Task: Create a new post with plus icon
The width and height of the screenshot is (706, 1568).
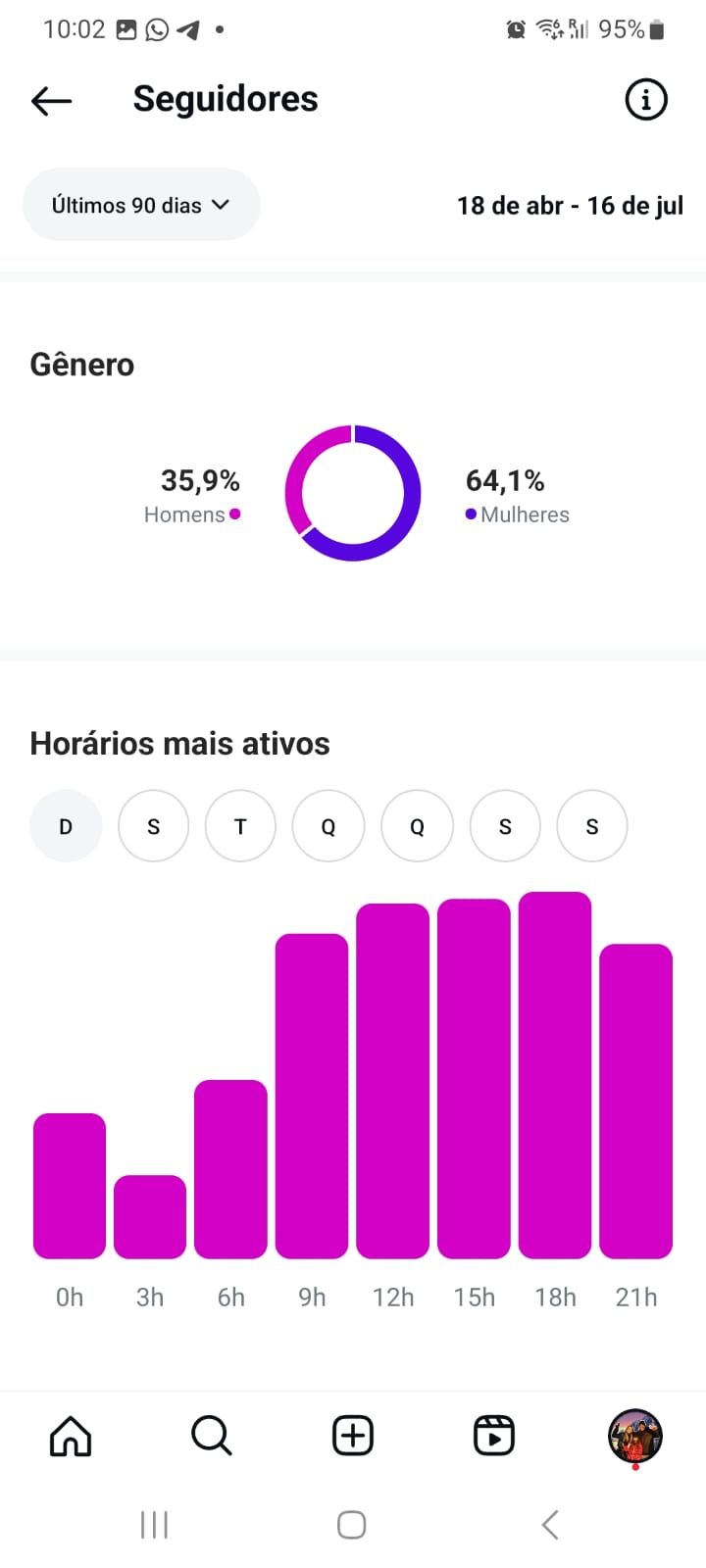Action: coord(353,1437)
